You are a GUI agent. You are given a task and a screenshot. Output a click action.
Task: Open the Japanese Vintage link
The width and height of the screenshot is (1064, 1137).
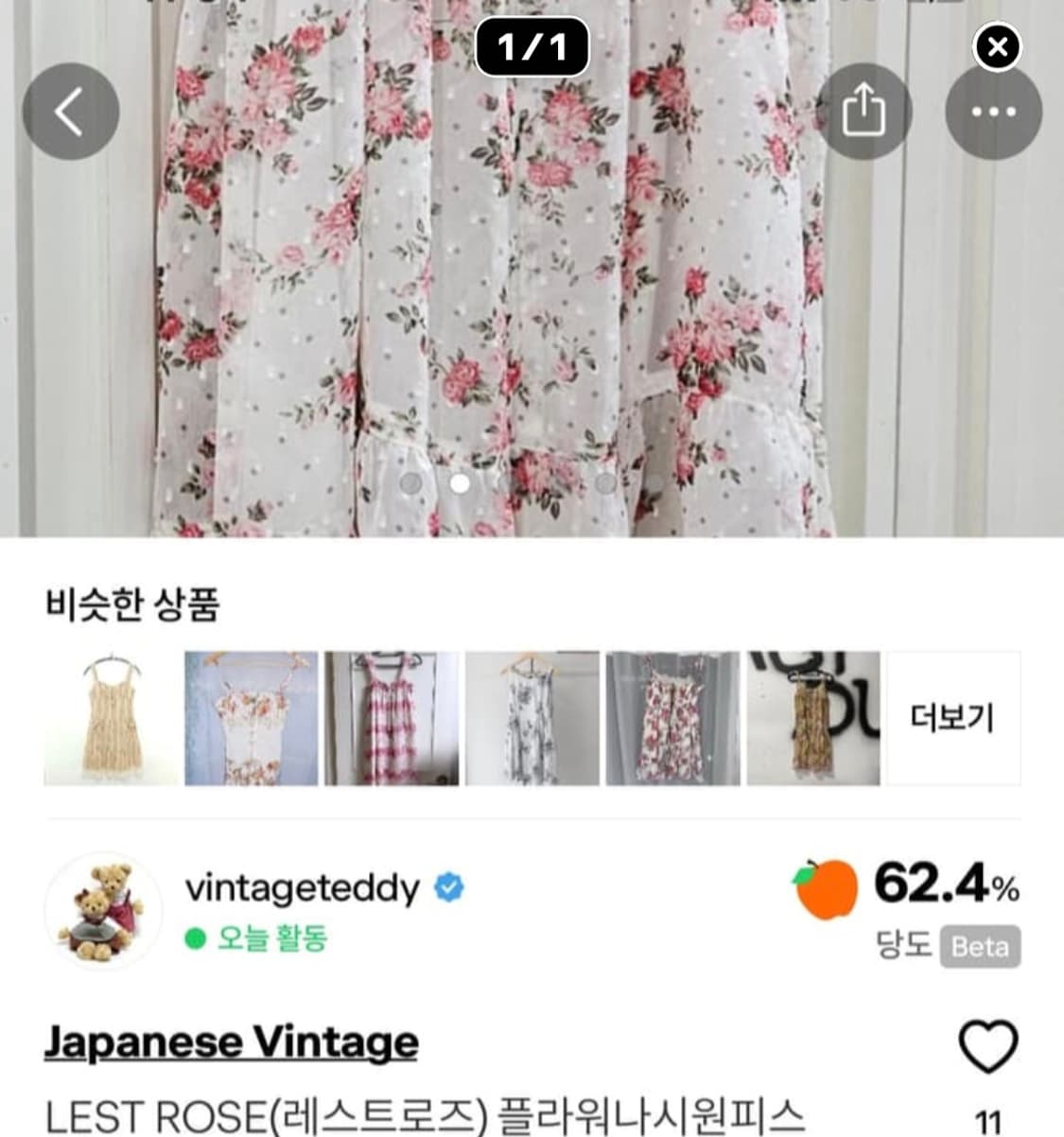(x=232, y=1041)
